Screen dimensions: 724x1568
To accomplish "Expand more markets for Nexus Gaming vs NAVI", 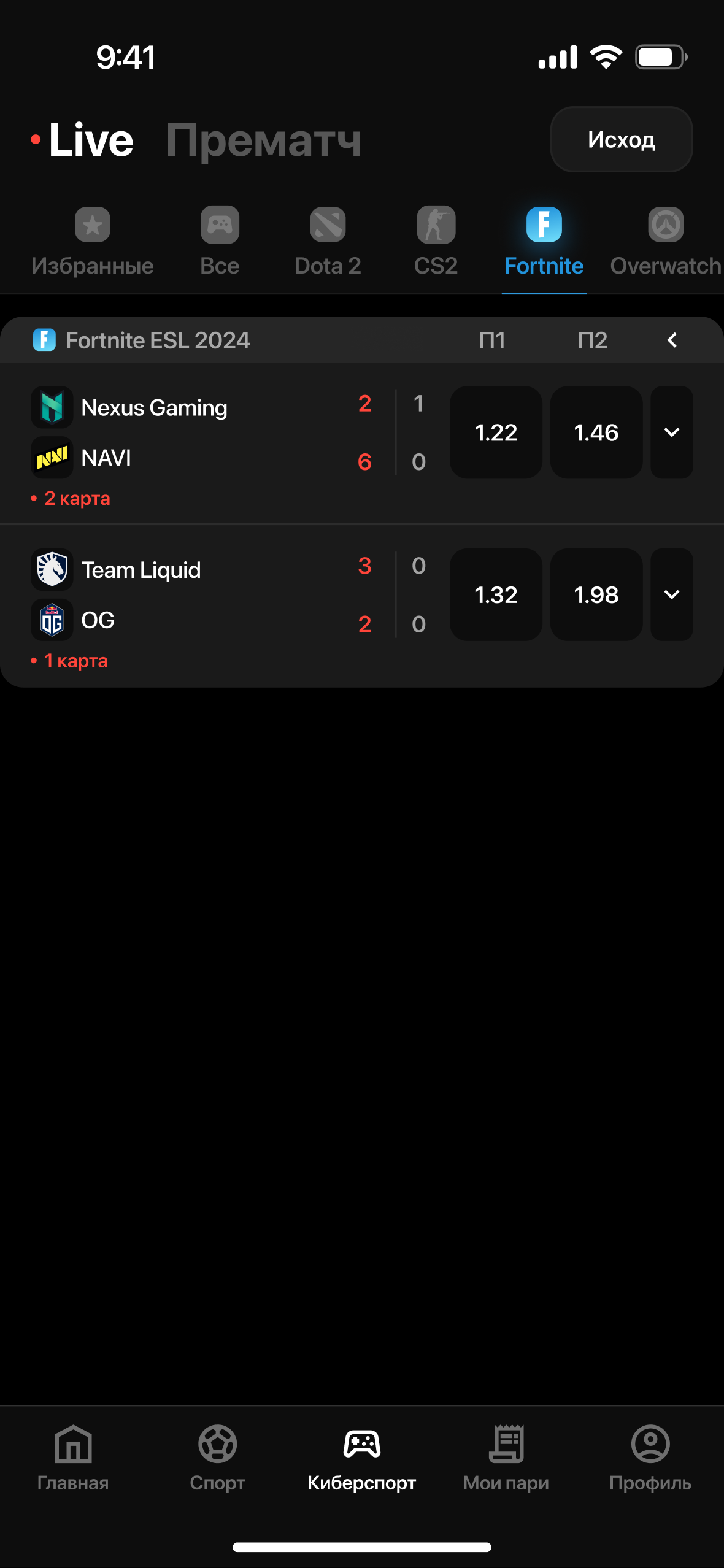I will (672, 432).
